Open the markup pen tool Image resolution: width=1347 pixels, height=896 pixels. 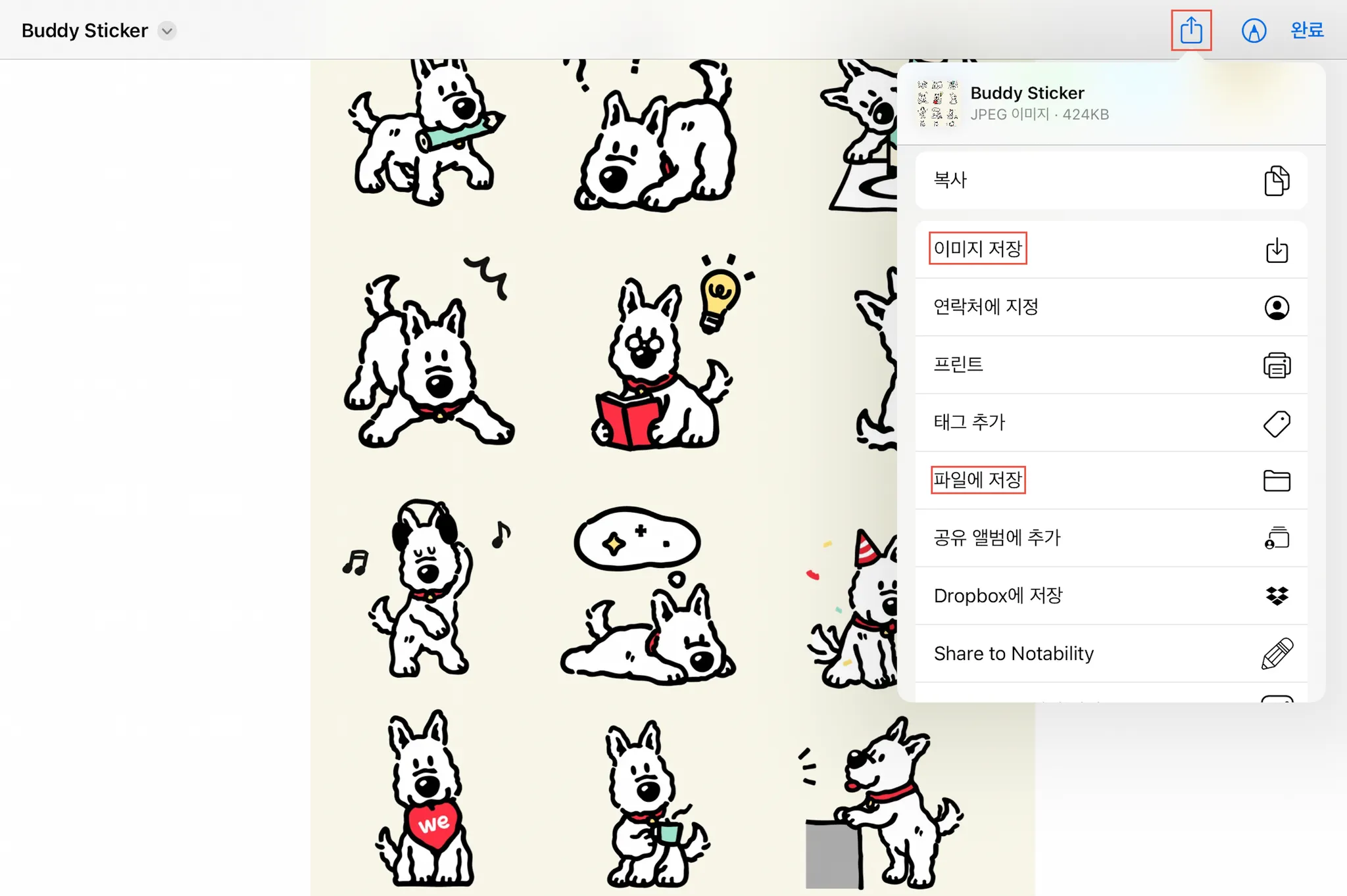(x=1254, y=30)
